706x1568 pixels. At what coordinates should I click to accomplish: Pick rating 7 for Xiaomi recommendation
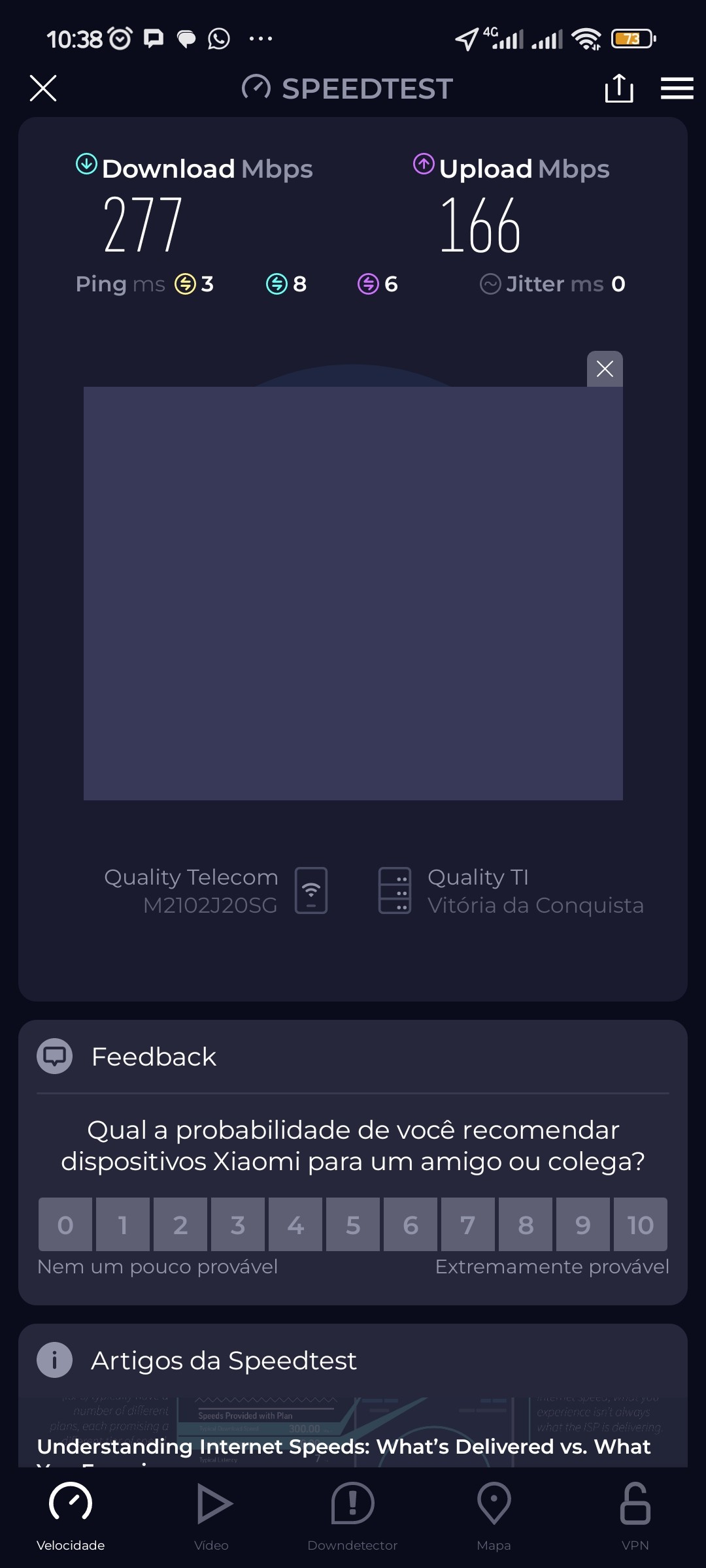(x=468, y=1224)
